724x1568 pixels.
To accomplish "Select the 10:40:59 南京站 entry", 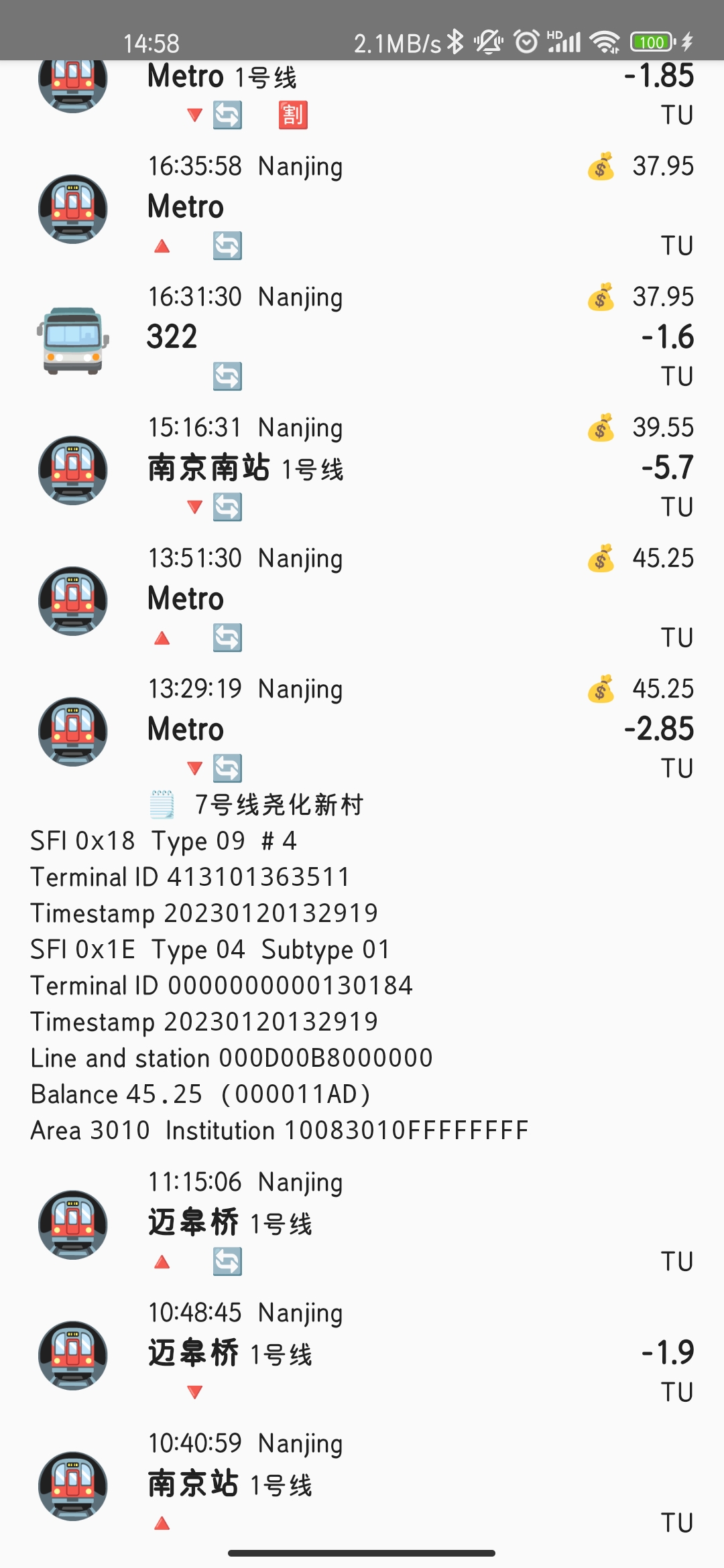I will click(x=362, y=1484).
